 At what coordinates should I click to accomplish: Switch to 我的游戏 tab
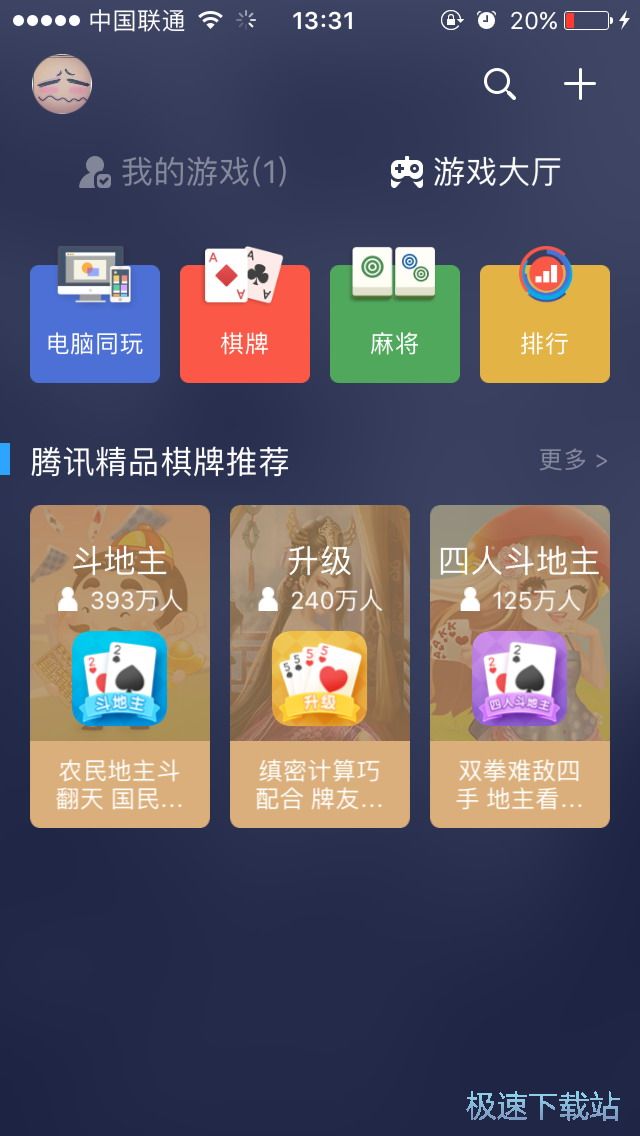[184, 172]
